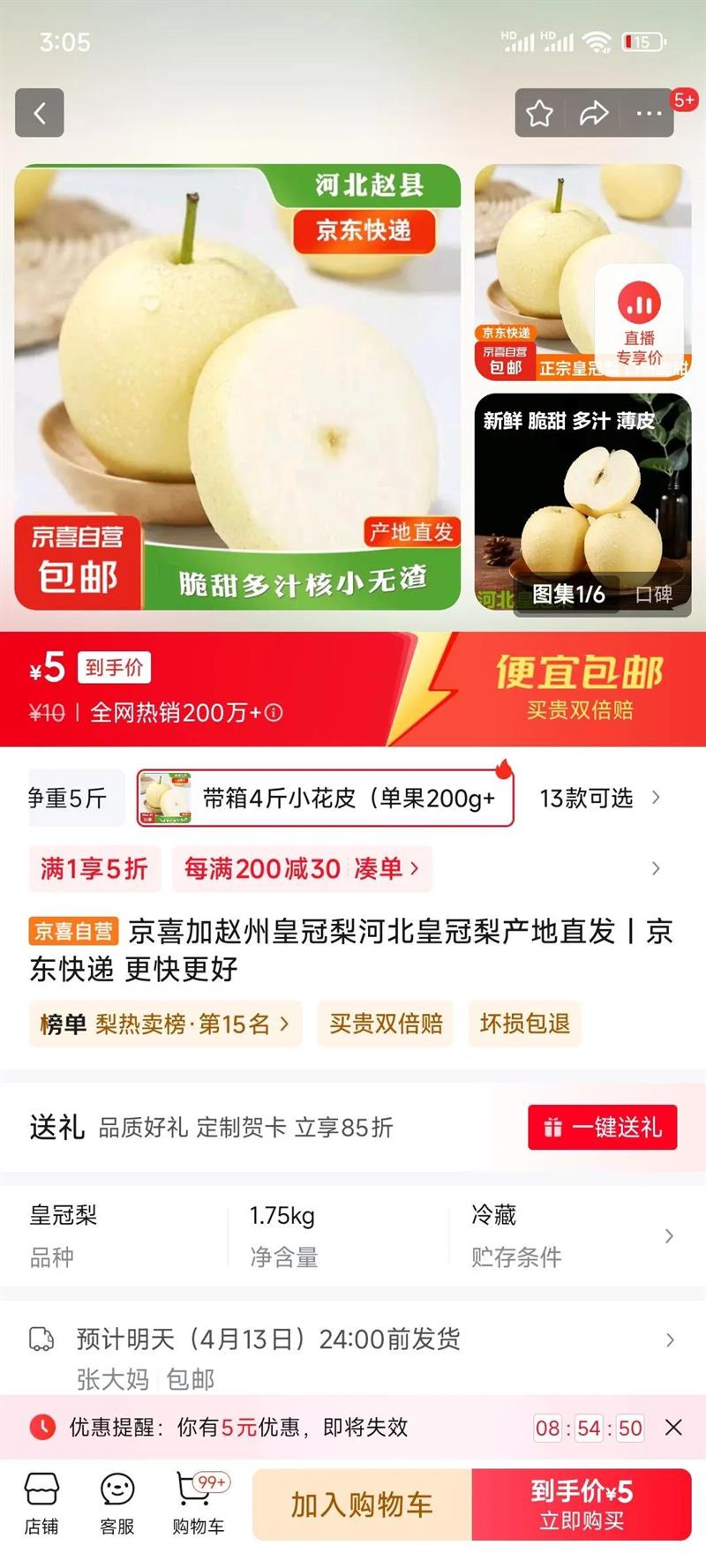This screenshot has height=1568, width=706.
Task: Select the 带箱4斤小花皮 variant
Action: 325,798
